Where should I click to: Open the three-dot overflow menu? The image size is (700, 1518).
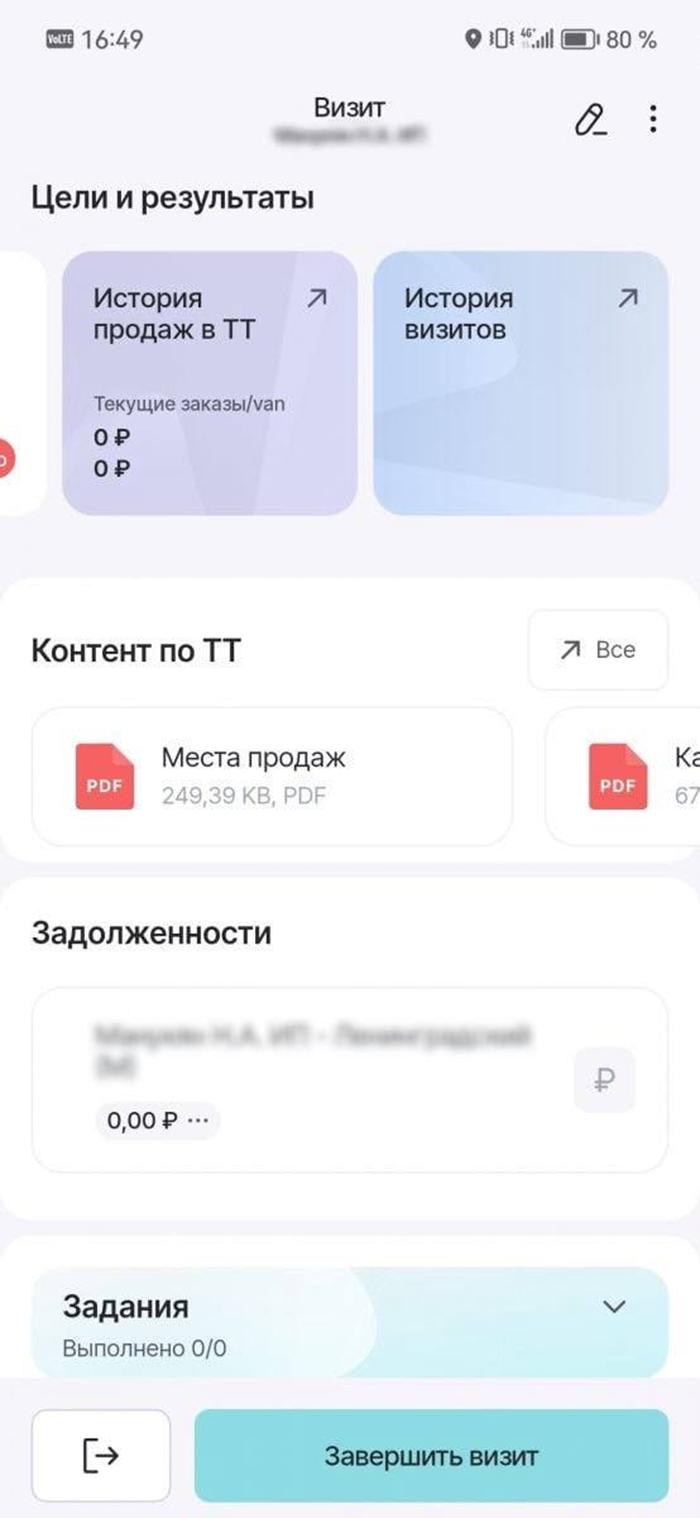(x=653, y=120)
